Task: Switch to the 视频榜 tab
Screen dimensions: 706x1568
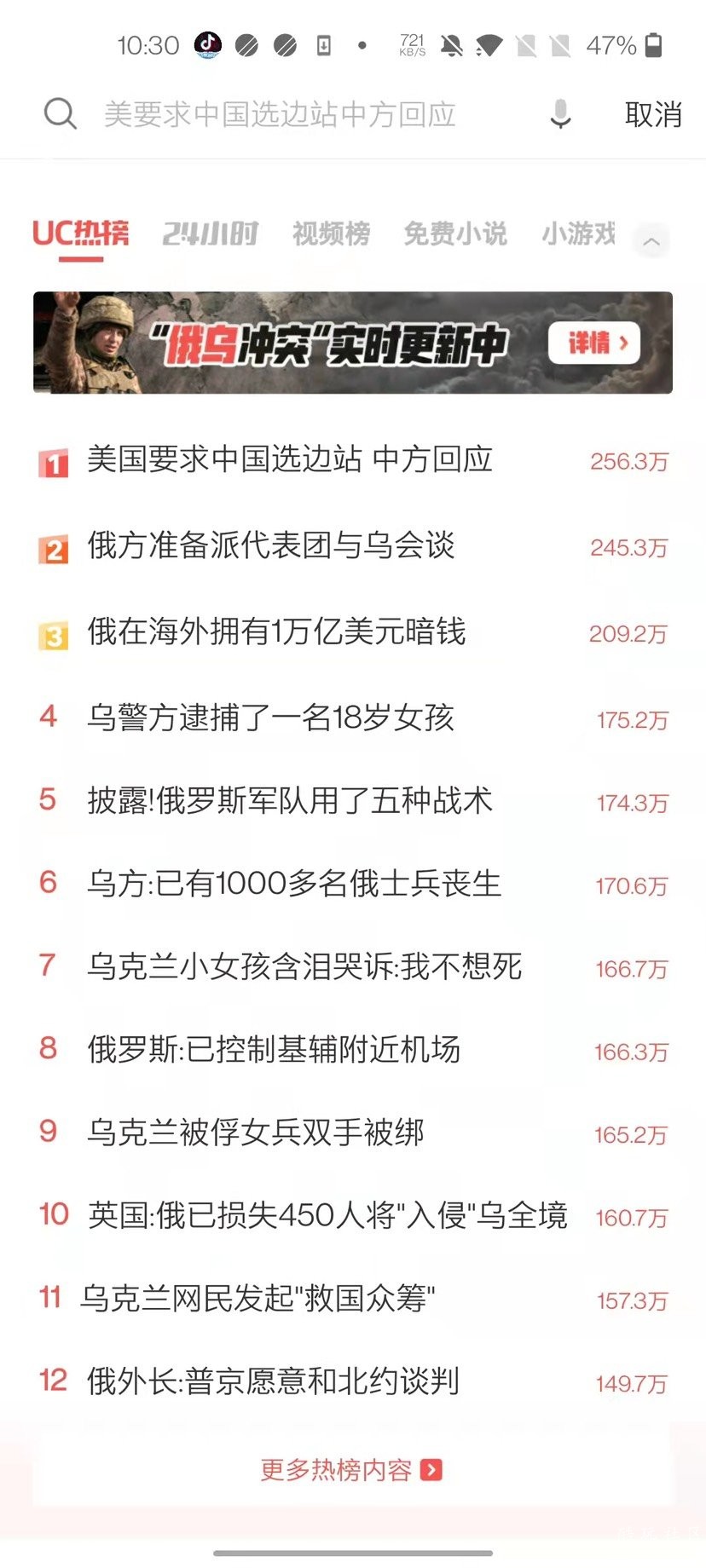Action: click(x=331, y=233)
